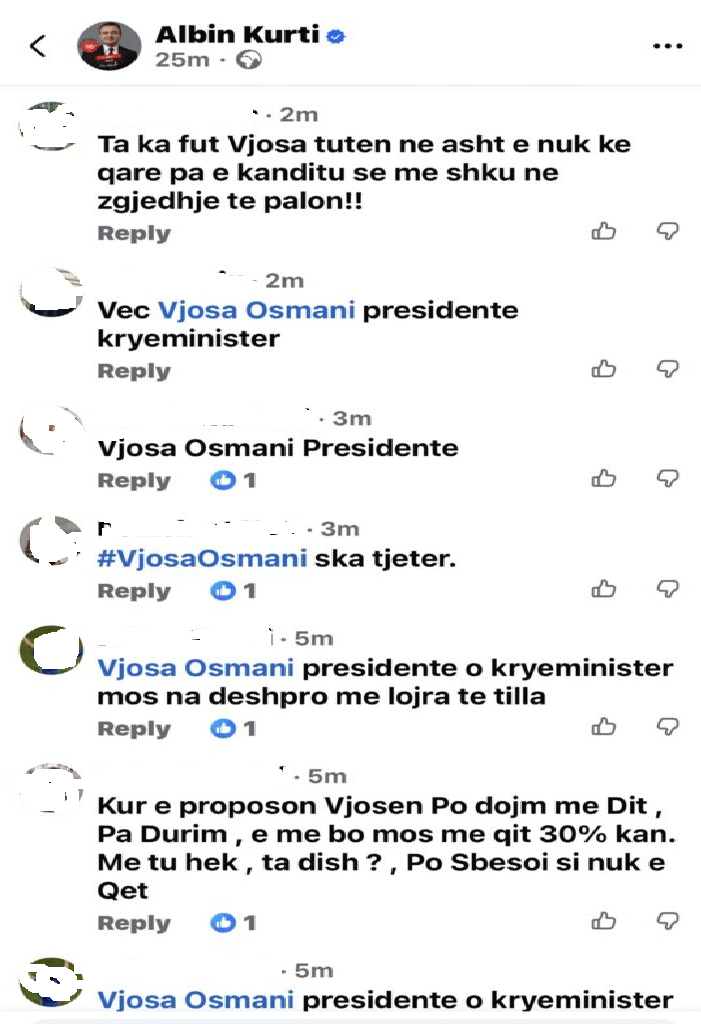Reply to 'mos na deshpro' comment

[134, 729]
